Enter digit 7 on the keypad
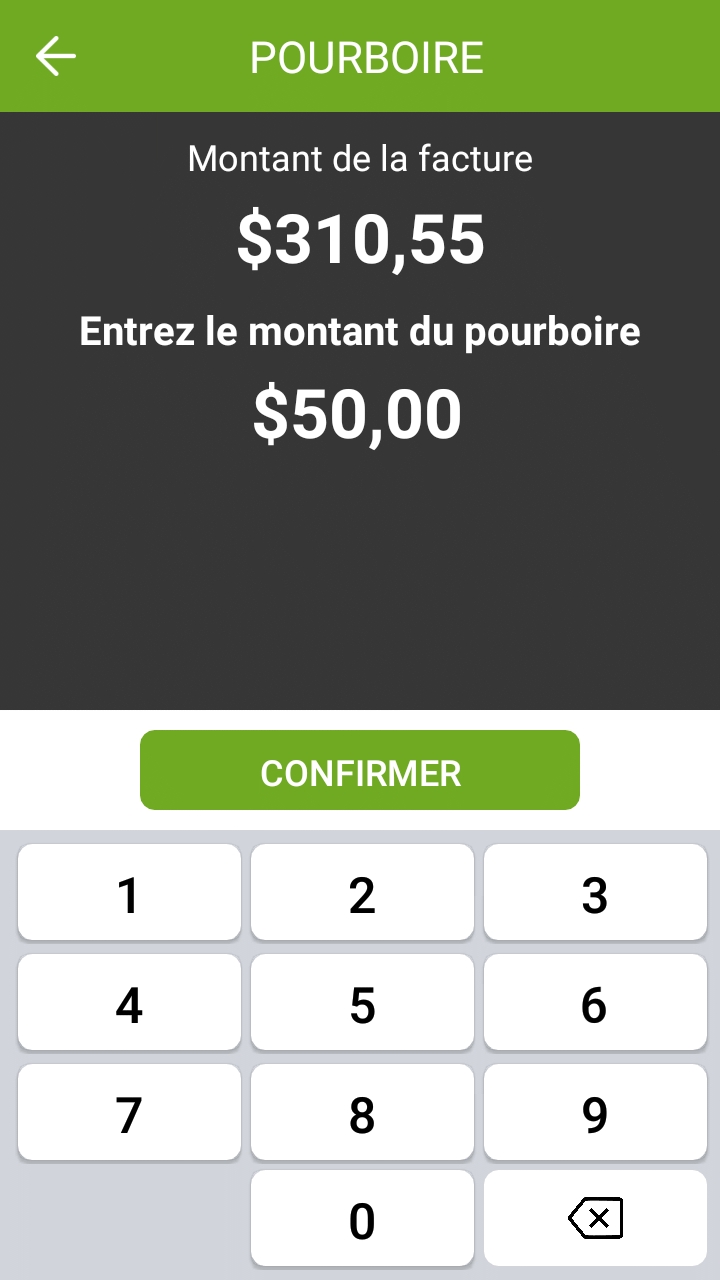 129,1113
